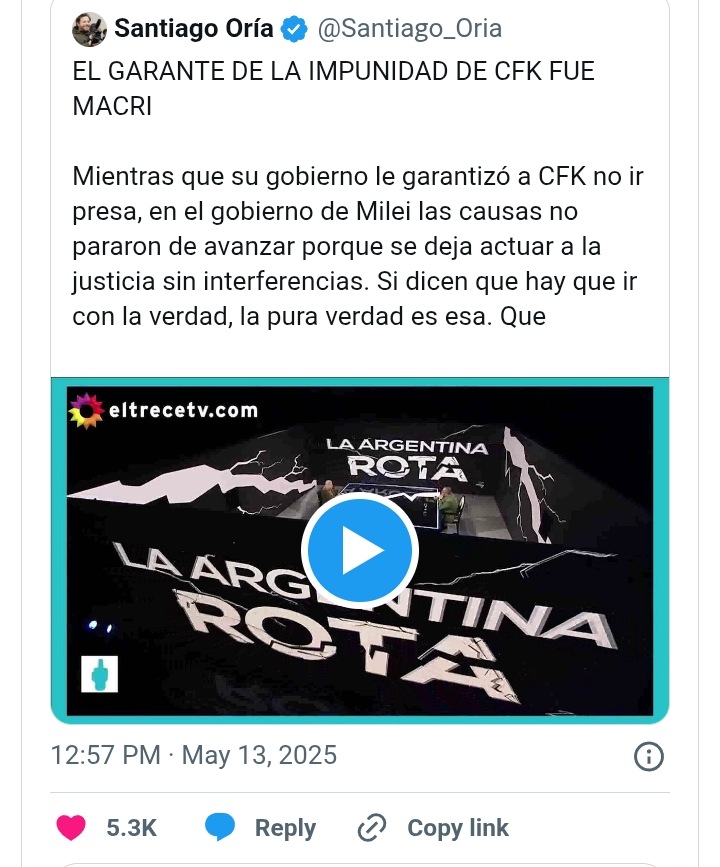This screenshot has height=867, width=720.
Task: Open the 12:57 PM · May 13, 2025 timestamp
Action: [193, 755]
